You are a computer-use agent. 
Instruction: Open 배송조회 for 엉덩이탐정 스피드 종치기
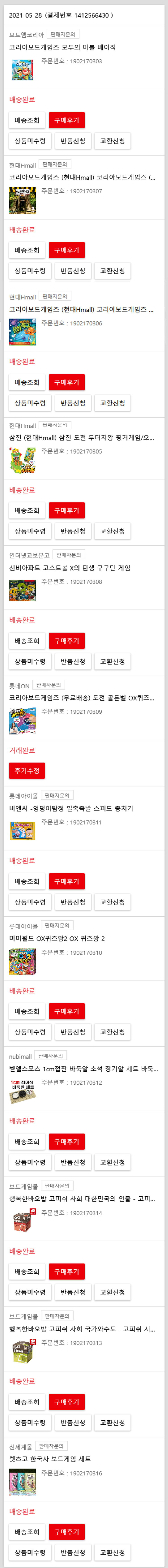[27, 881]
